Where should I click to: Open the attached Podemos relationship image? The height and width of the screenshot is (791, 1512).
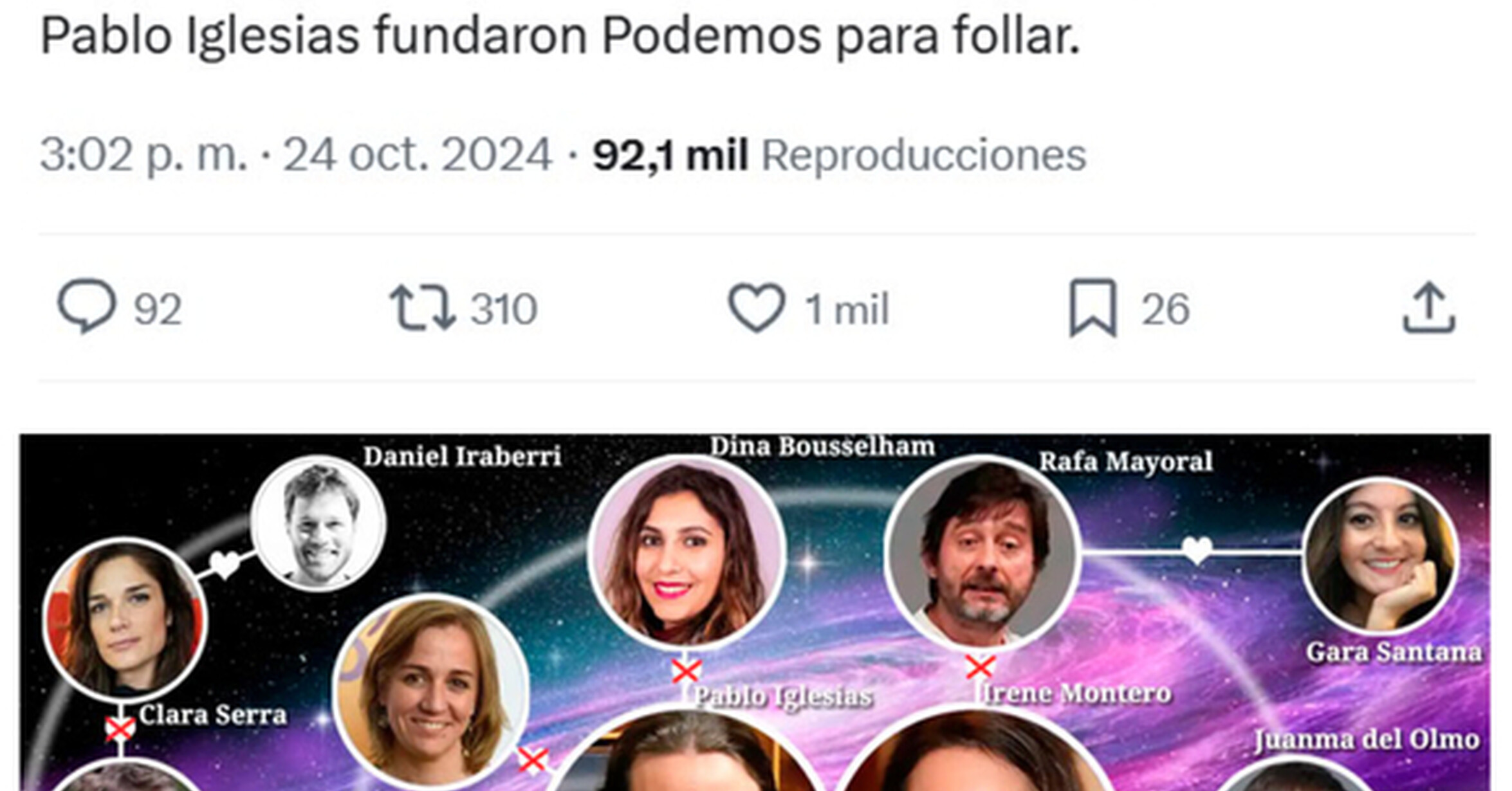755,612
